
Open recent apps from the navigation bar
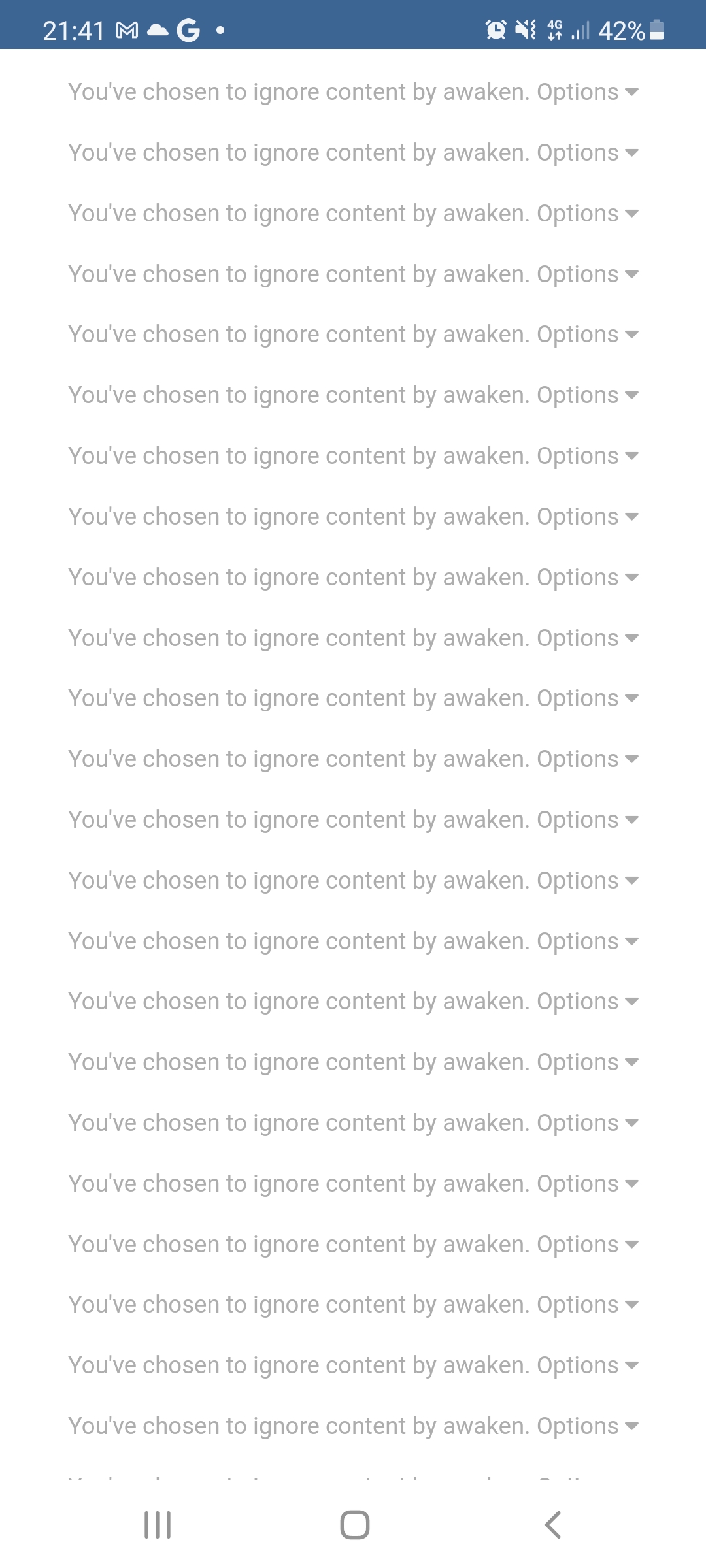pyautogui.click(x=158, y=1525)
